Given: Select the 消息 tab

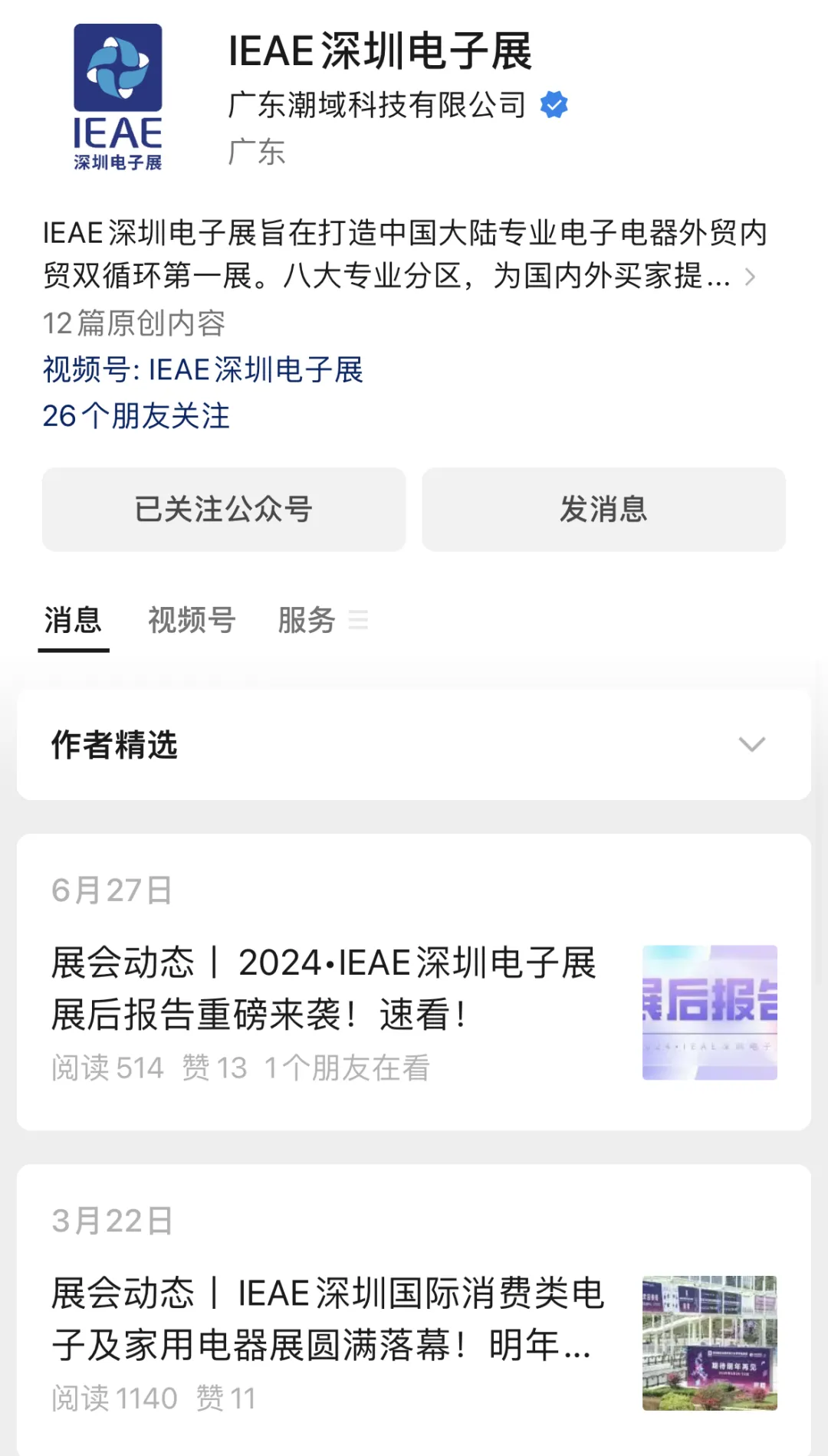Looking at the screenshot, I should click(73, 620).
